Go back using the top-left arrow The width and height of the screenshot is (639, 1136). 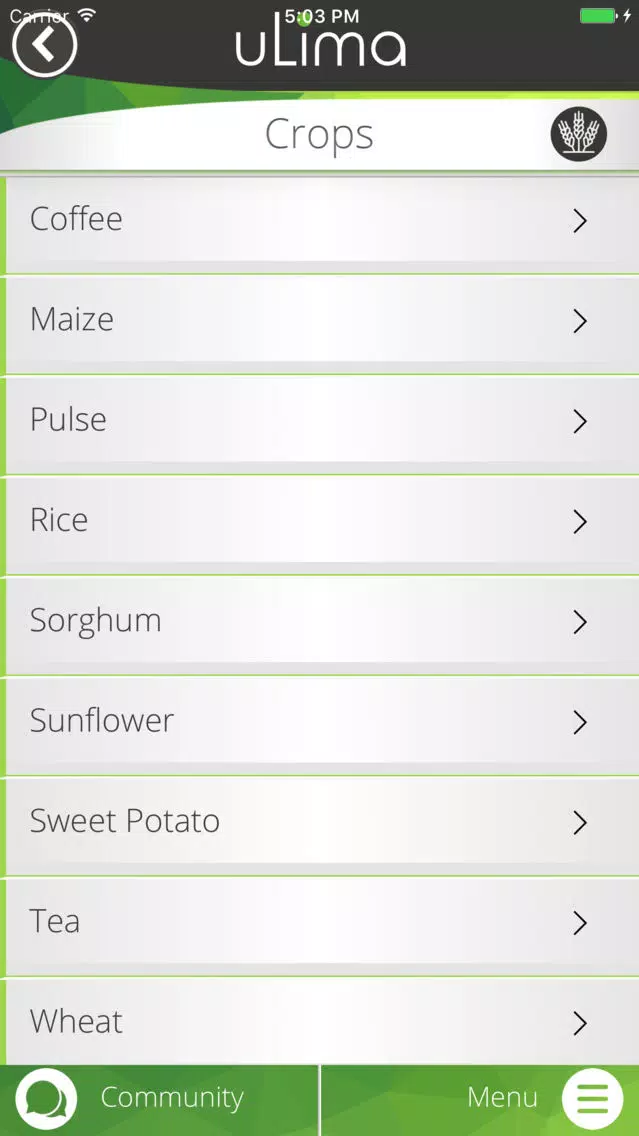[x=44, y=44]
